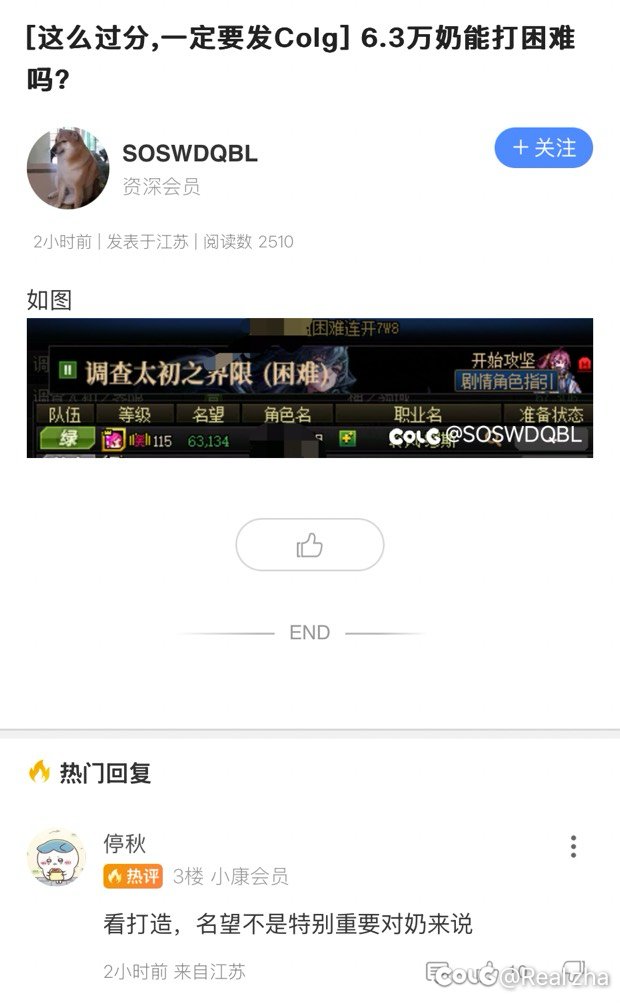This screenshot has height=1006, width=620.
Task: Follow SOSWDQBL with the 关注 button
Action: pos(543,148)
